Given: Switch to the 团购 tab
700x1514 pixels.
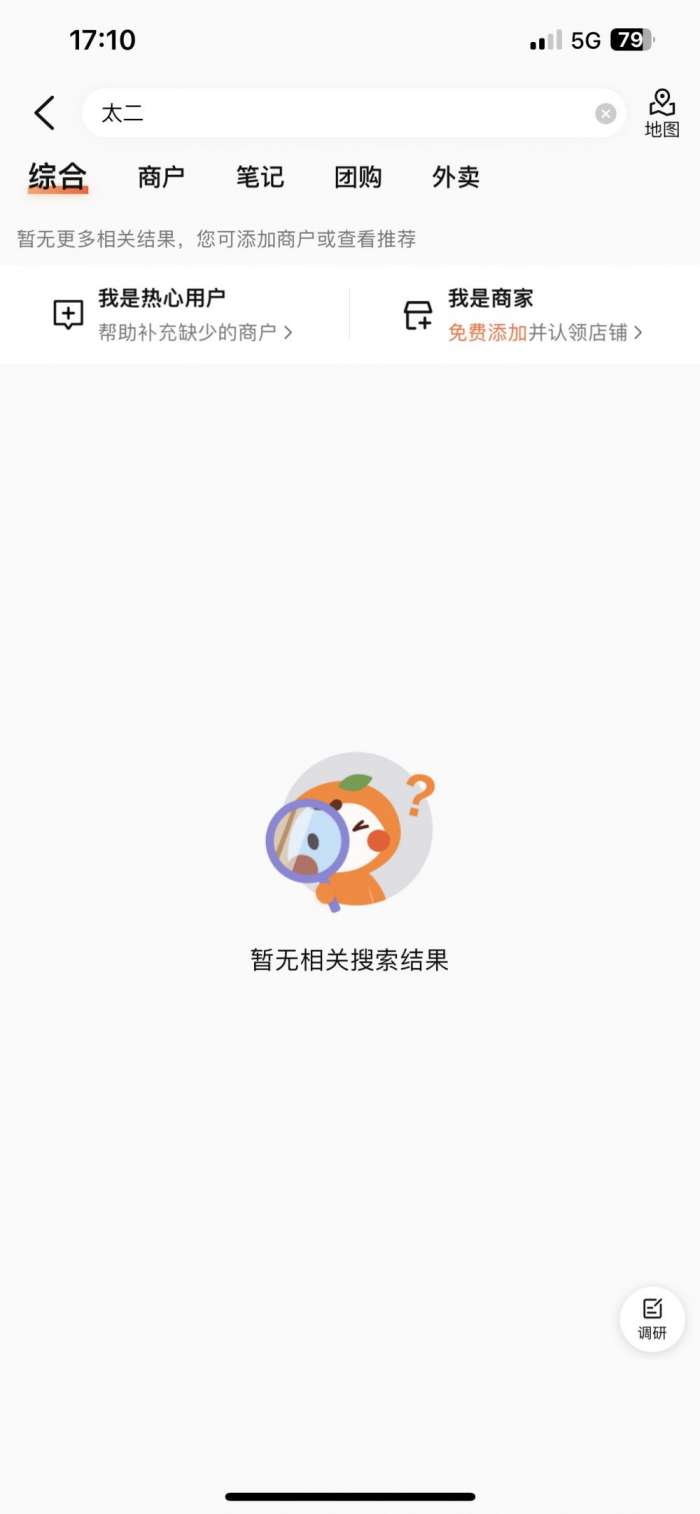Looking at the screenshot, I should point(358,177).
